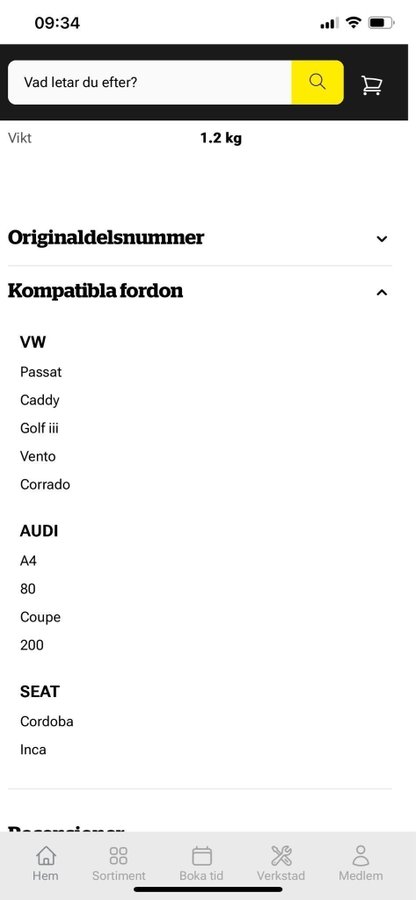416x900 pixels.
Task: Expand the Originaldelsnummer section
Action: coord(199,238)
